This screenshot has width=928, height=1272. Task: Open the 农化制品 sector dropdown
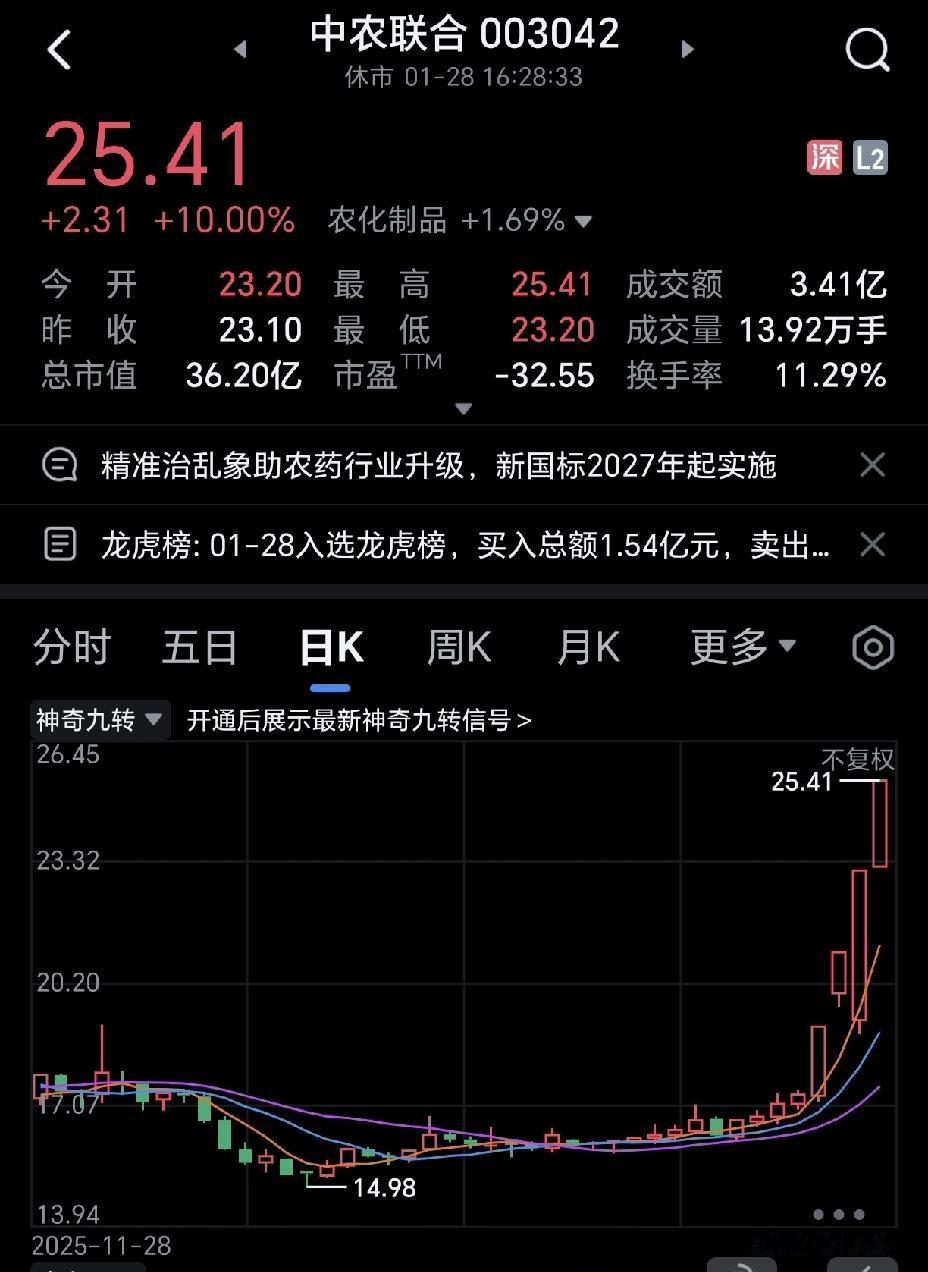[460, 220]
